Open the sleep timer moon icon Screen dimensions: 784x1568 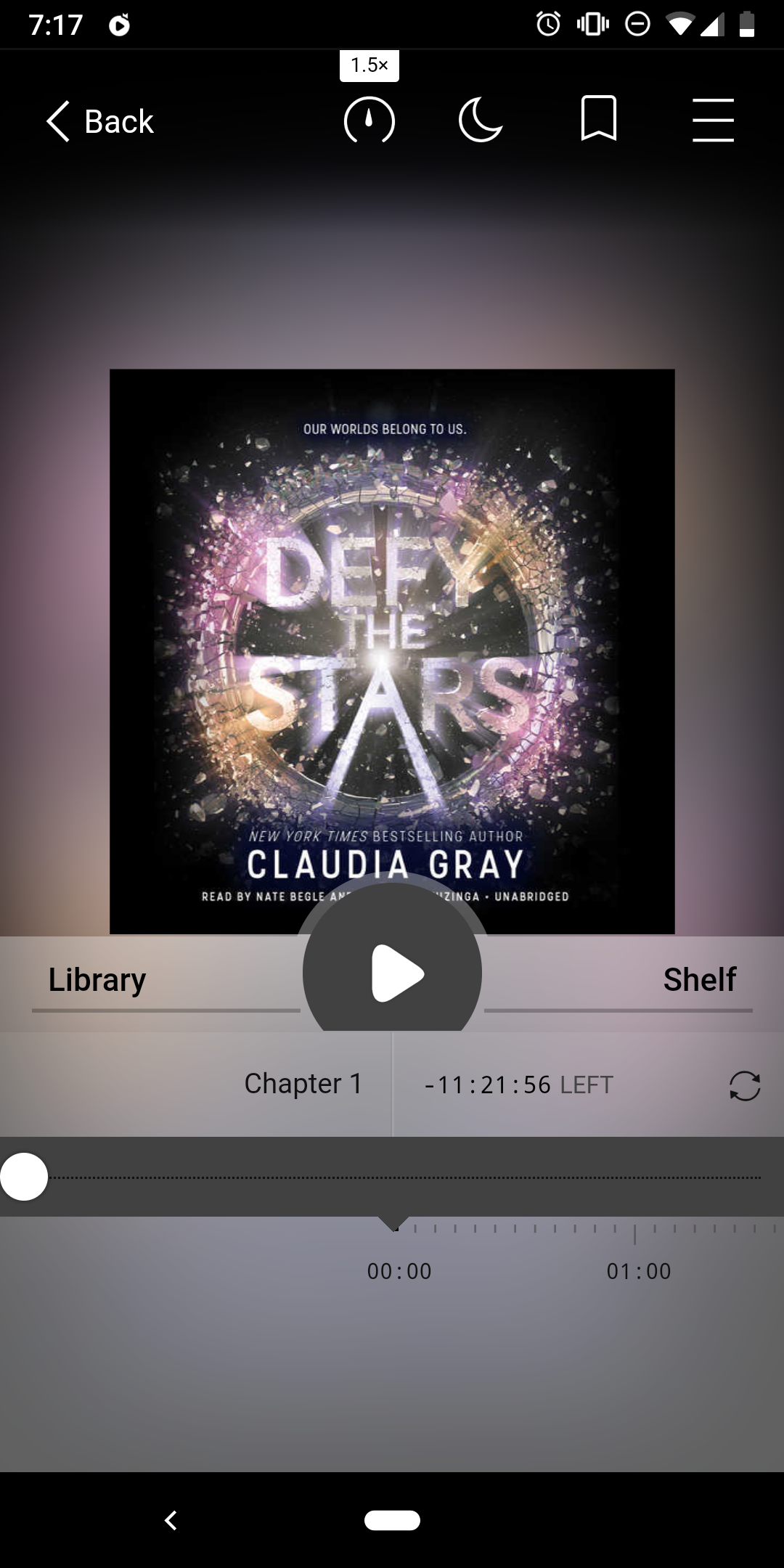pyautogui.click(x=481, y=121)
